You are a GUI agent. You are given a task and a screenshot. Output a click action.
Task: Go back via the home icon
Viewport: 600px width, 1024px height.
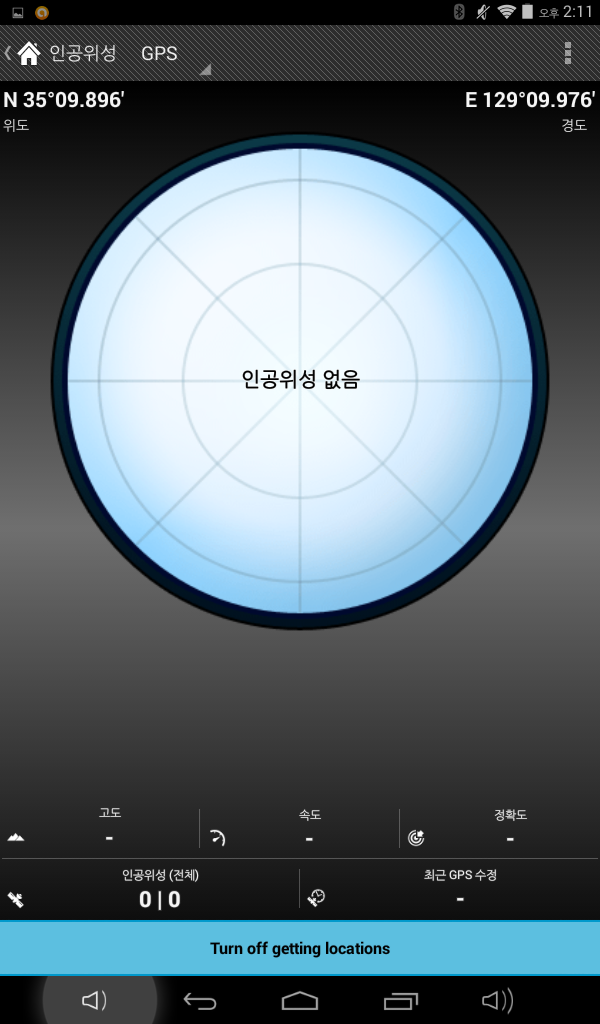28,53
